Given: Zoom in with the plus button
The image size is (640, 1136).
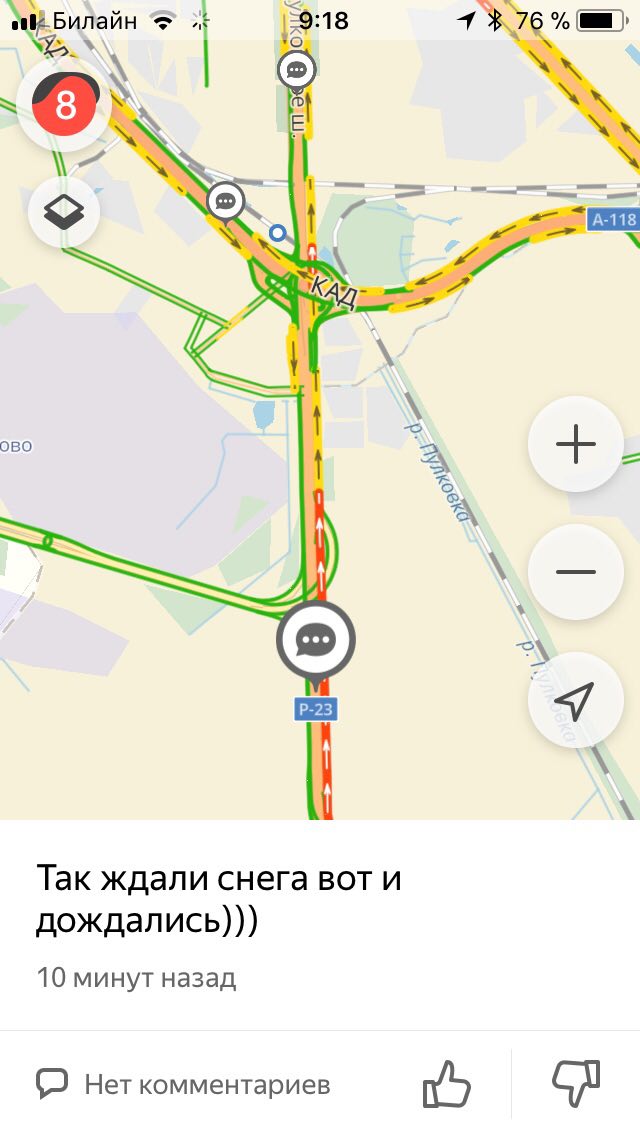Looking at the screenshot, I should (x=575, y=444).
